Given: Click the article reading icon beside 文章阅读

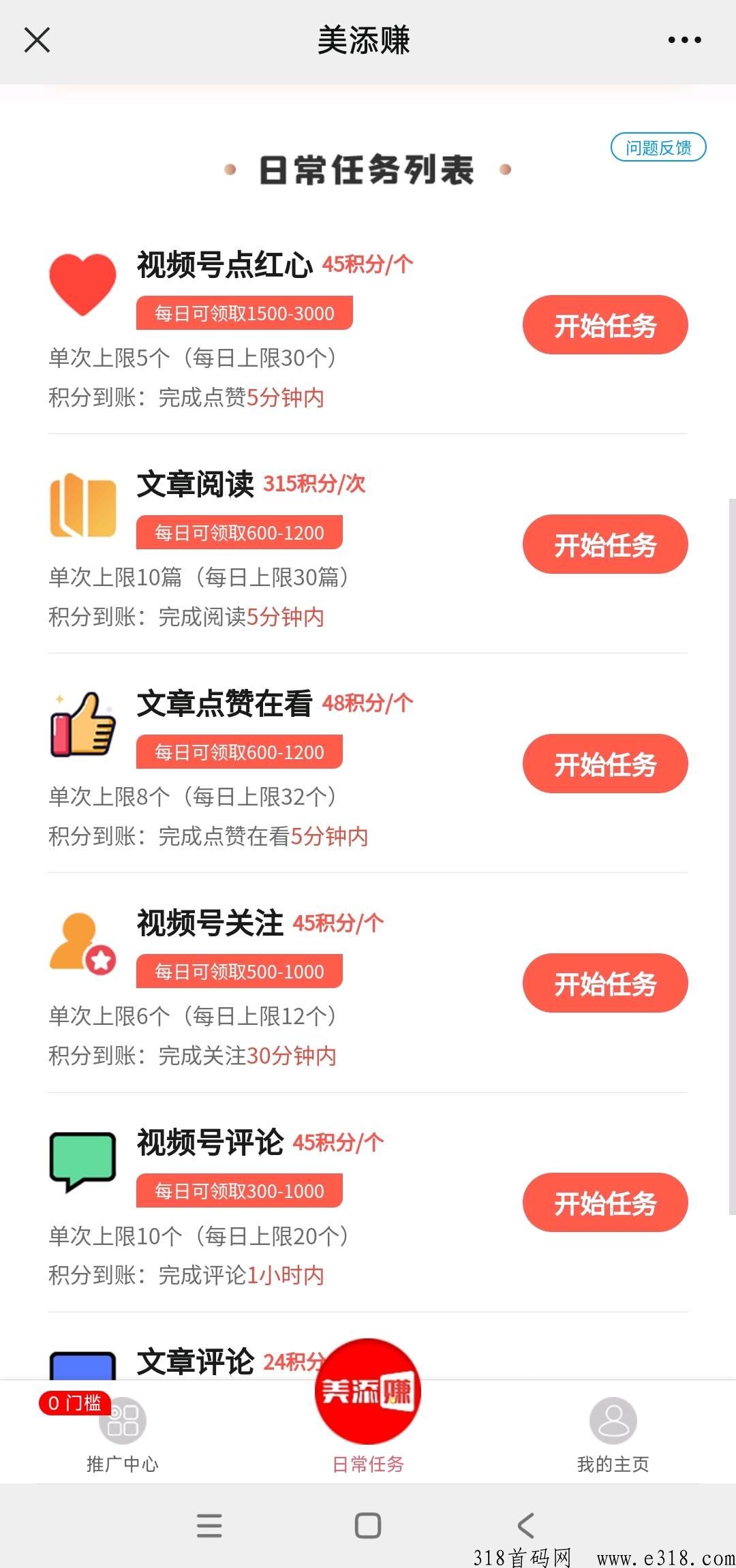Looking at the screenshot, I should point(82,504).
